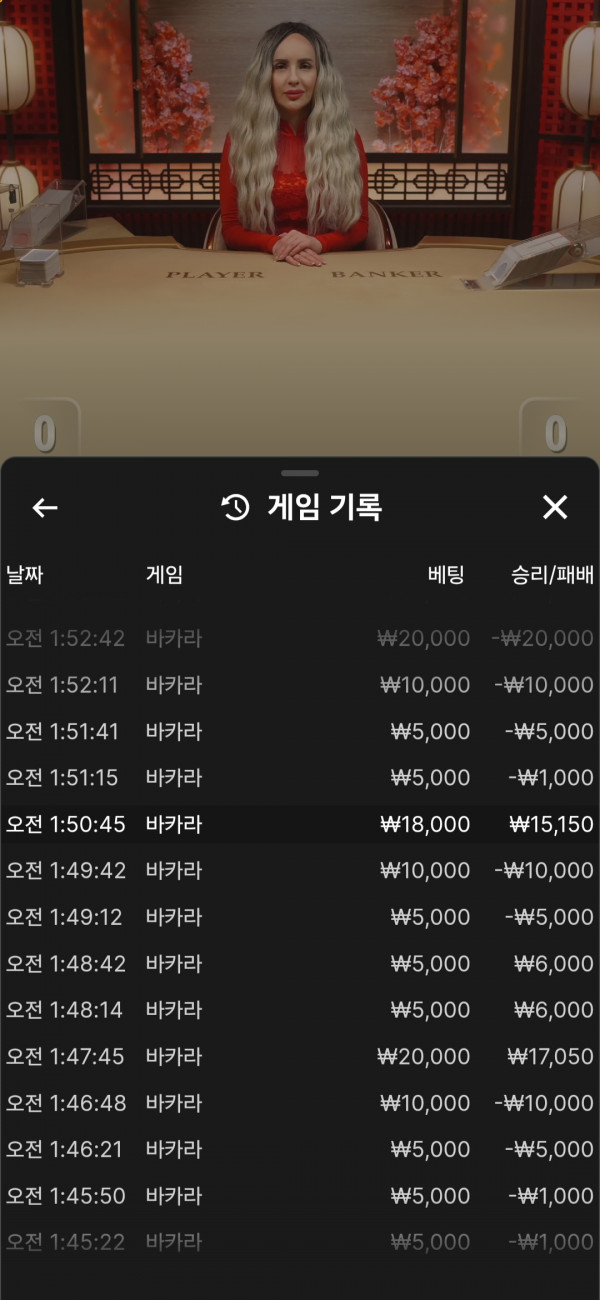Open the 오전 1:50:45 baccarat record
This screenshot has width=600, height=1300.
click(x=300, y=825)
